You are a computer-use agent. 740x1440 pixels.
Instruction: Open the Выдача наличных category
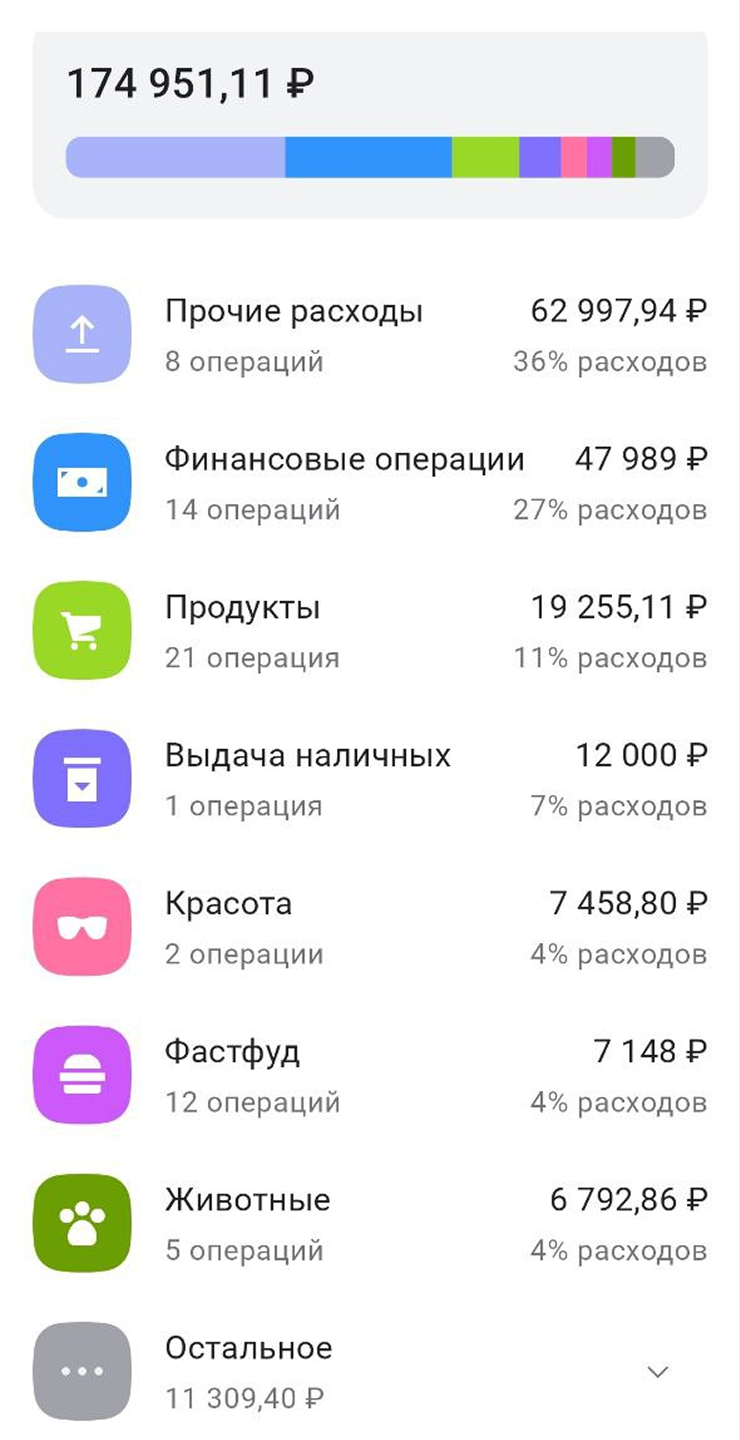tap(370, 779)
